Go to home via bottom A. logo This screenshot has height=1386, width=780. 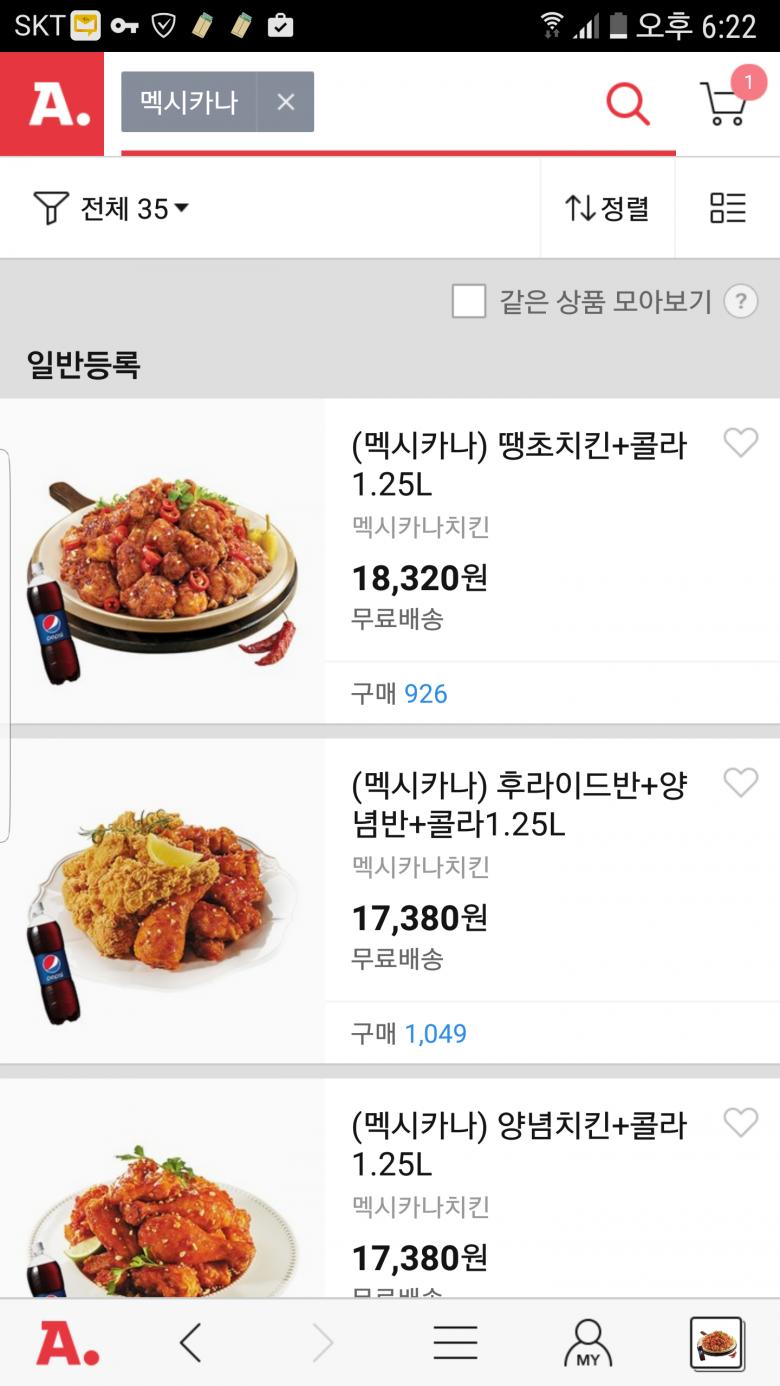point(68,1343)
